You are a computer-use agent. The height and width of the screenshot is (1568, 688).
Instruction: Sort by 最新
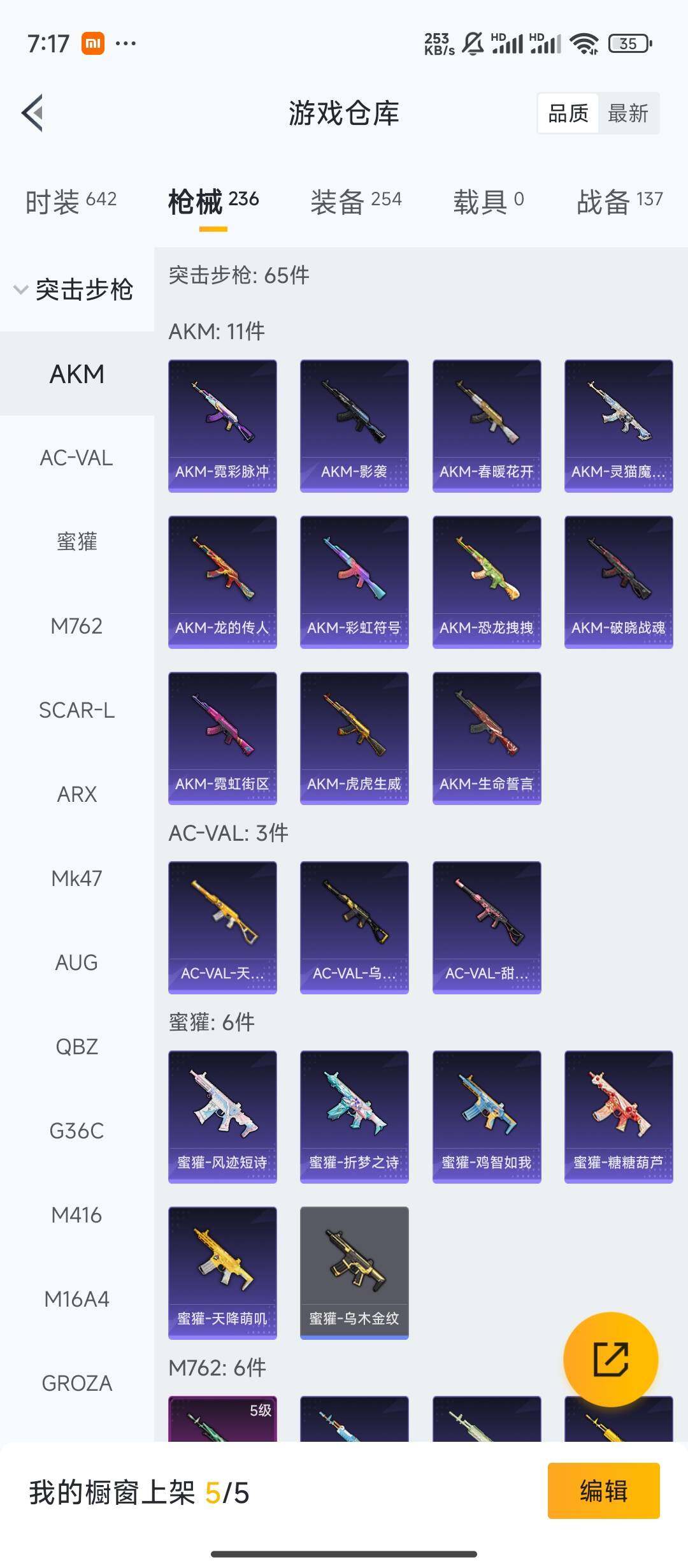(627, 113)
